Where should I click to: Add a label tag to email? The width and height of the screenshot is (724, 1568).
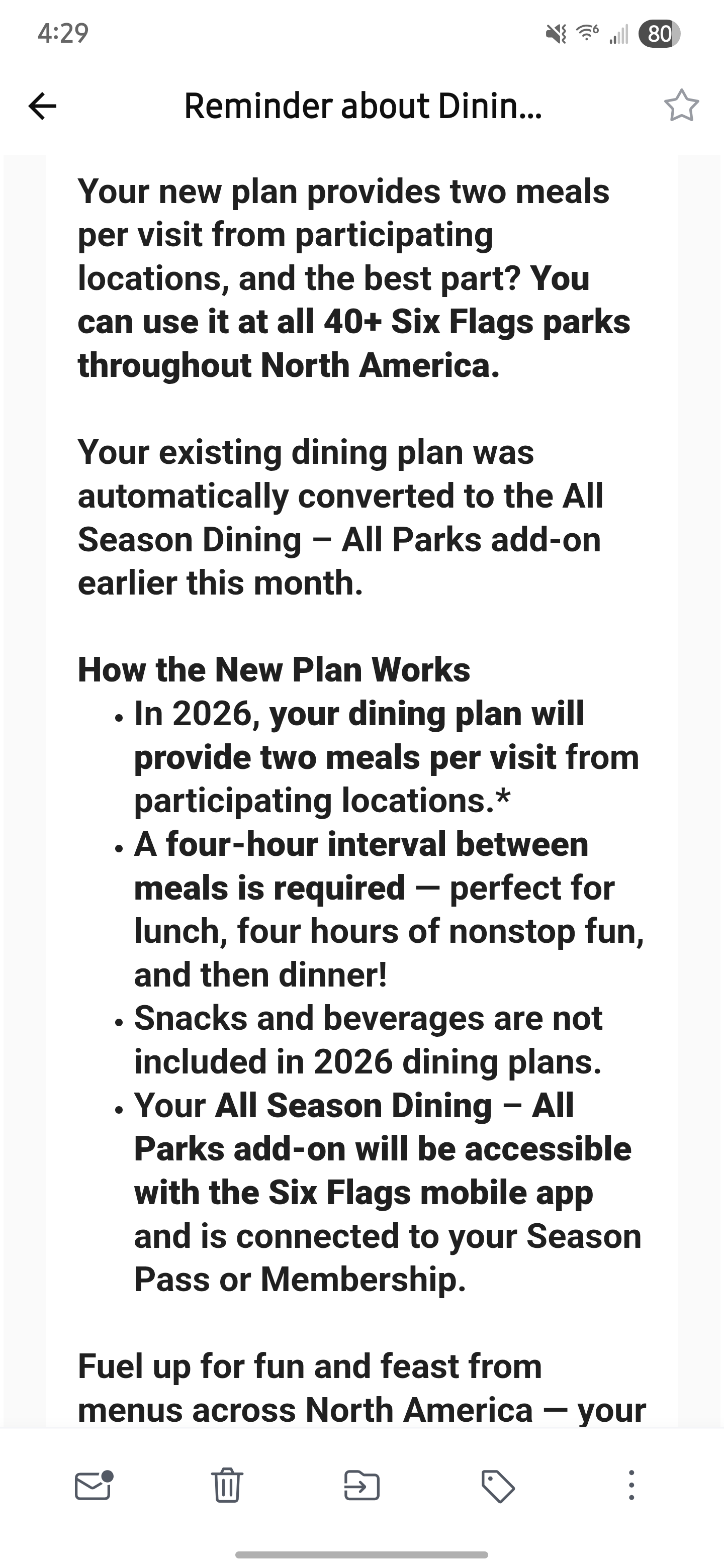click(497, 1485)
